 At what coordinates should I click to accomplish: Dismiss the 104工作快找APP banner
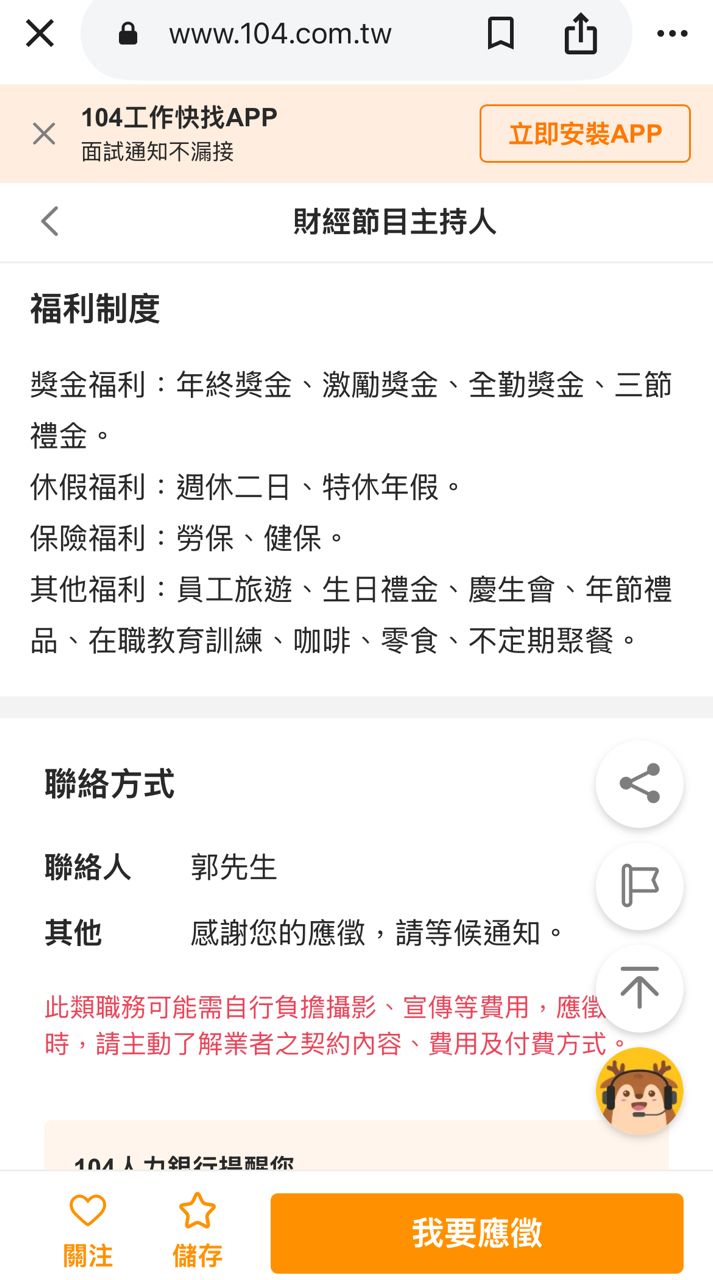pos(44,134)
